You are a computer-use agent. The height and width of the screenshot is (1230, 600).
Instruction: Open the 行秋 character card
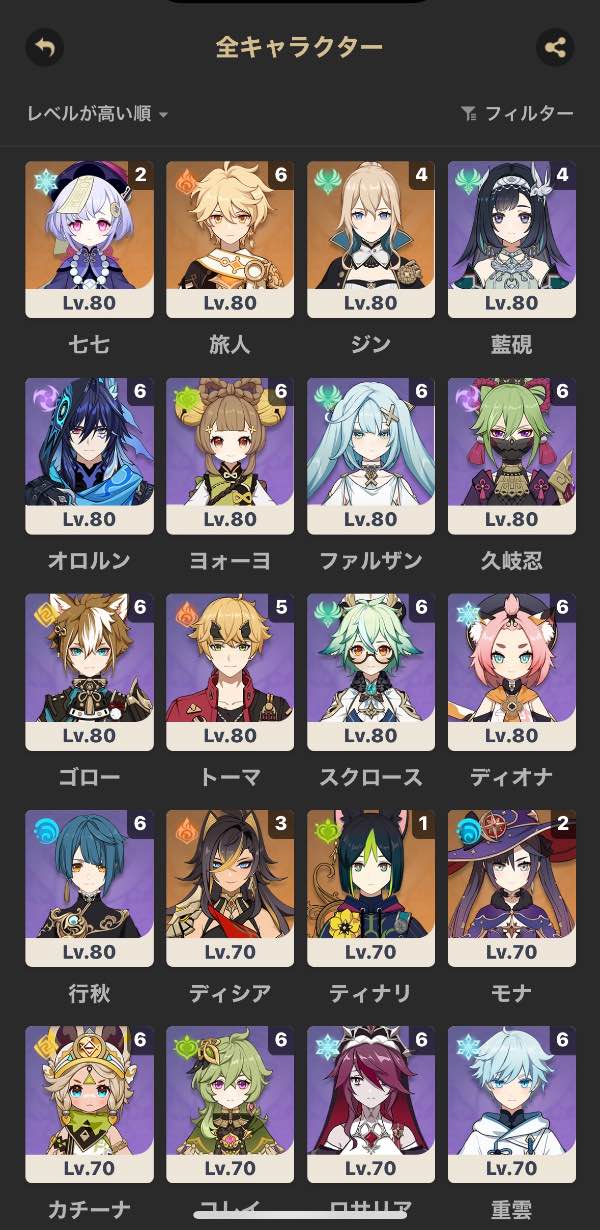tap(89, 887)
